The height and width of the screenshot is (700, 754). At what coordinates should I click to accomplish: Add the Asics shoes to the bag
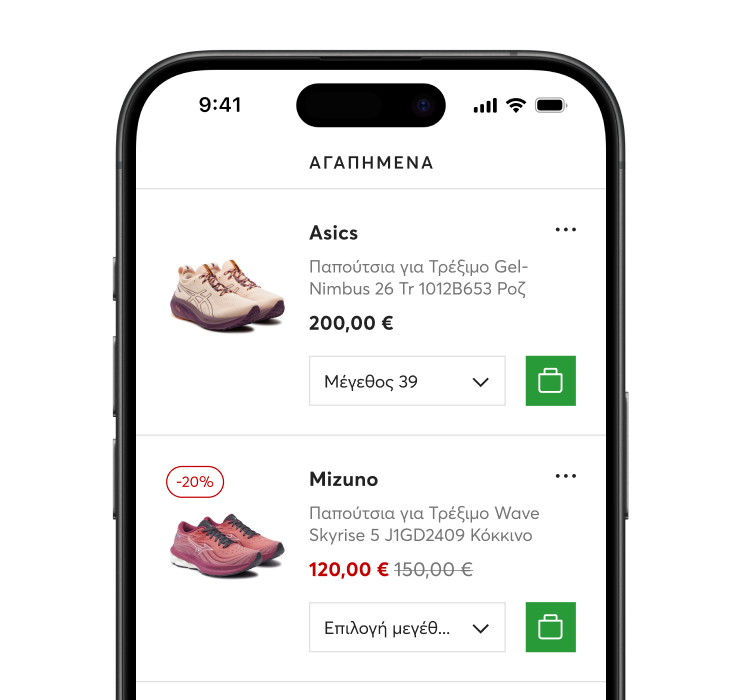pyautogui.click(x=550, y=381)
